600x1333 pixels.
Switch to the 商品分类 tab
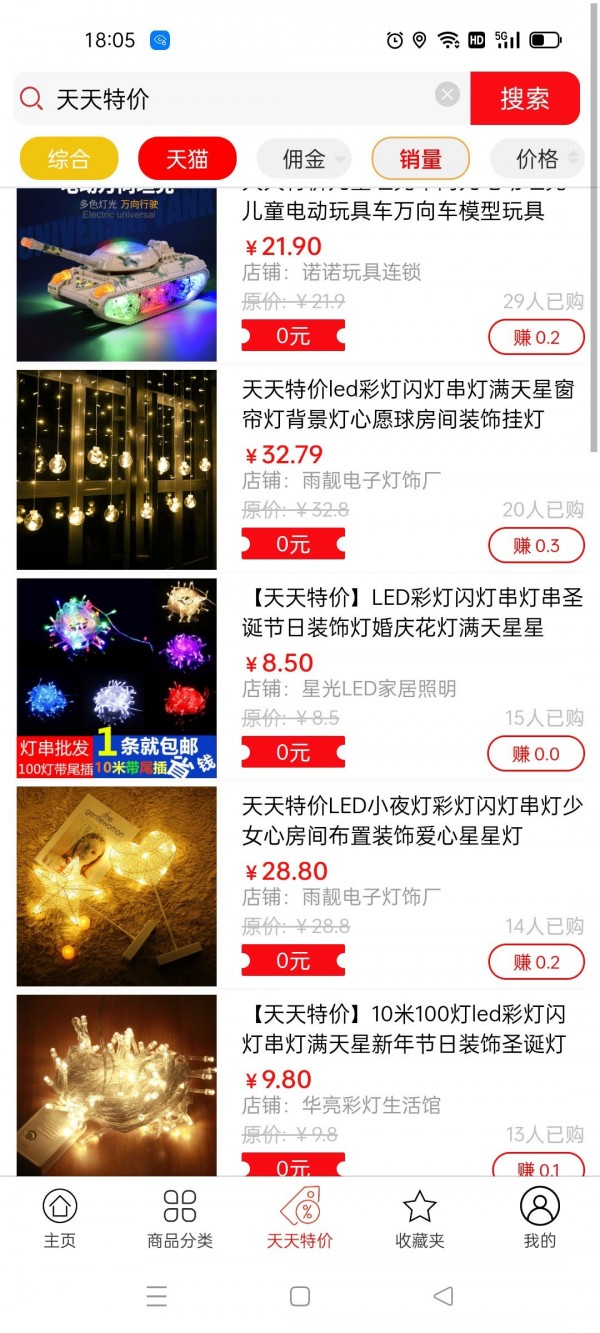tap(180, 1219)
